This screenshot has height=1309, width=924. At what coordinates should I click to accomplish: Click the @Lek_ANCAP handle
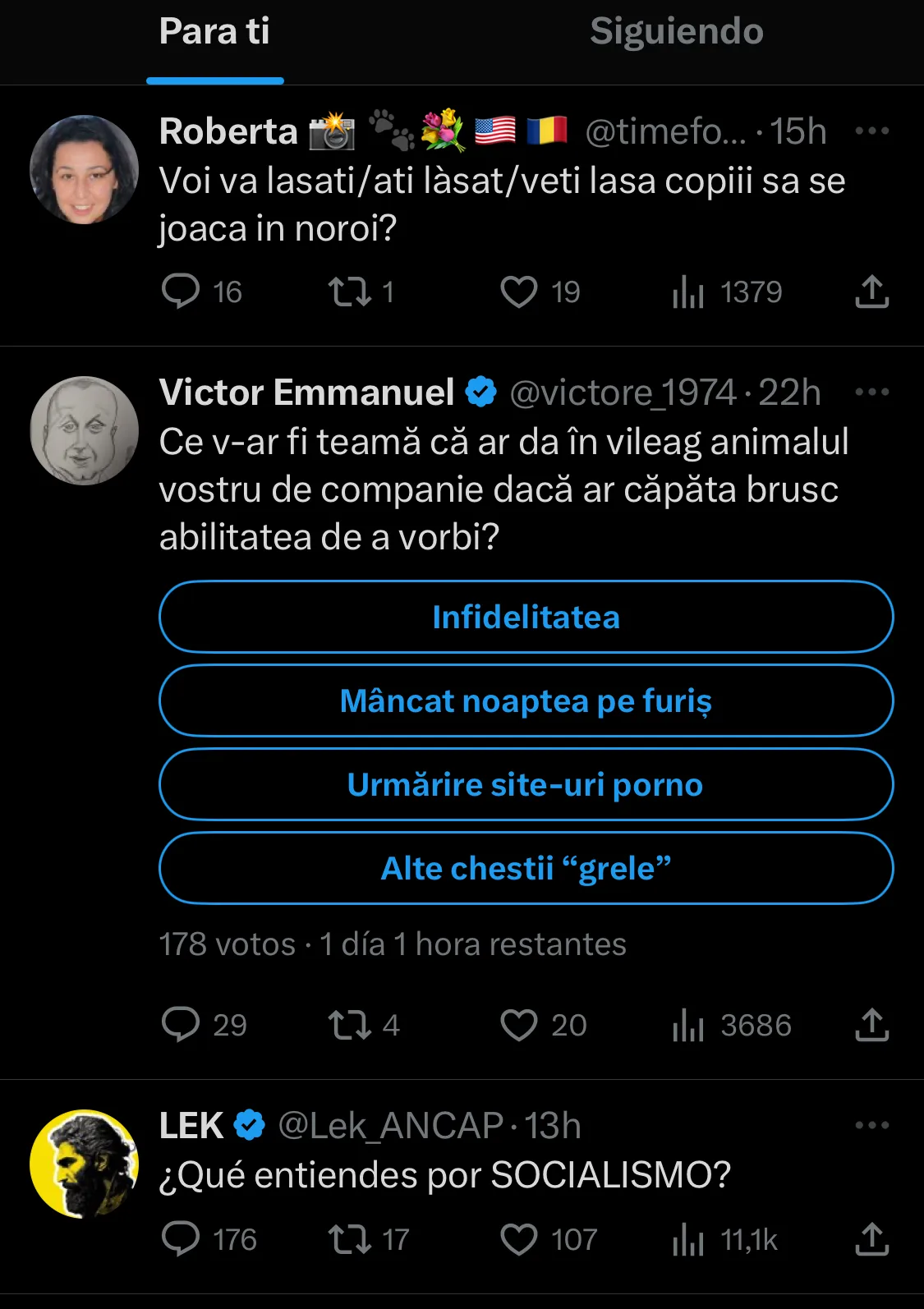coord(392,1125)
